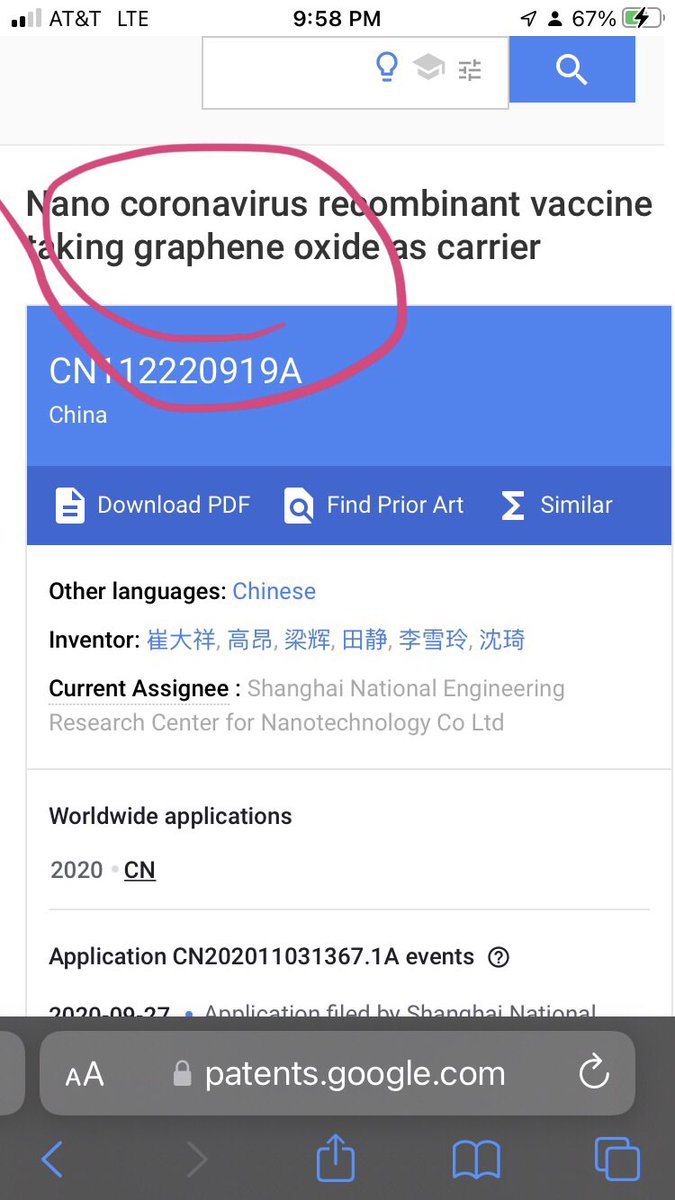This screenshot has width=675, height=1200.
Task: Open inventor 沈琦 link
Action: pyautogui.click(x=502, y=640)
